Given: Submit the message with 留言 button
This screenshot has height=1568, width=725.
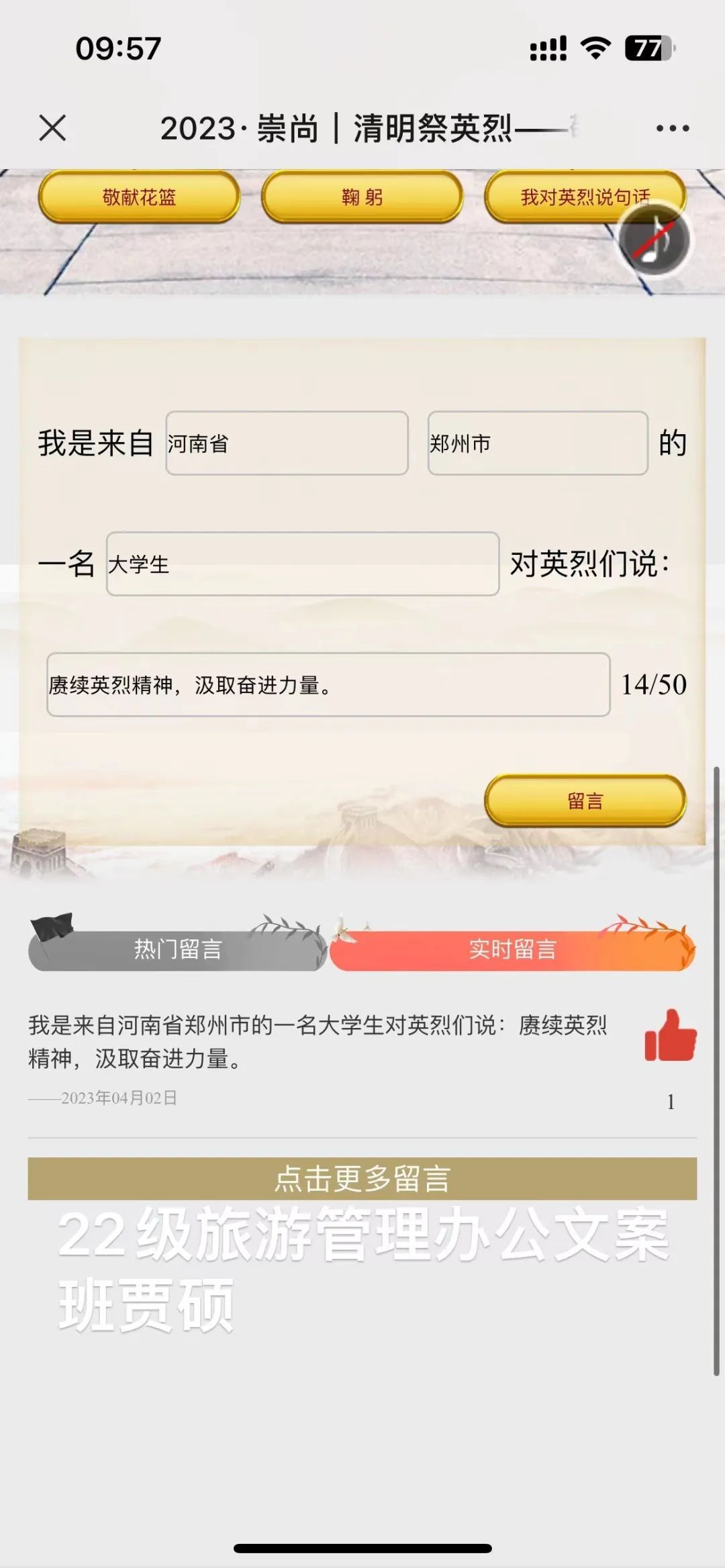Looking at the screenshot, I should 585,800.
